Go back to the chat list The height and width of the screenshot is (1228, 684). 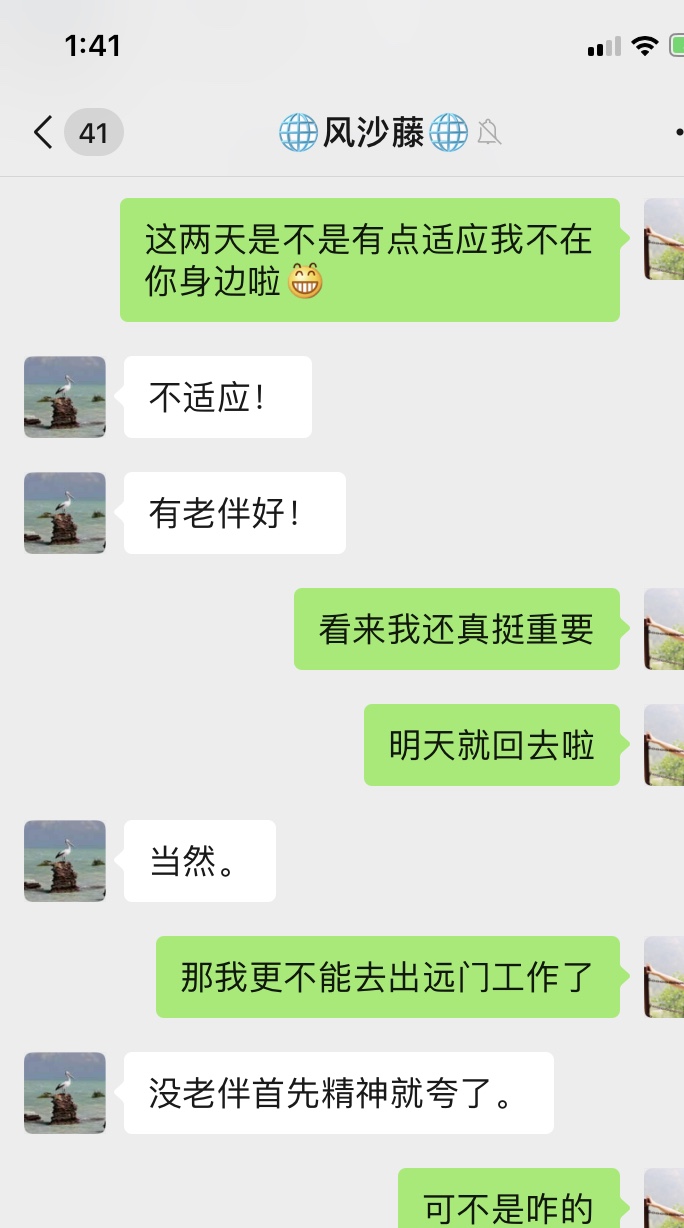pyautogui.click(x=43, y=132)
